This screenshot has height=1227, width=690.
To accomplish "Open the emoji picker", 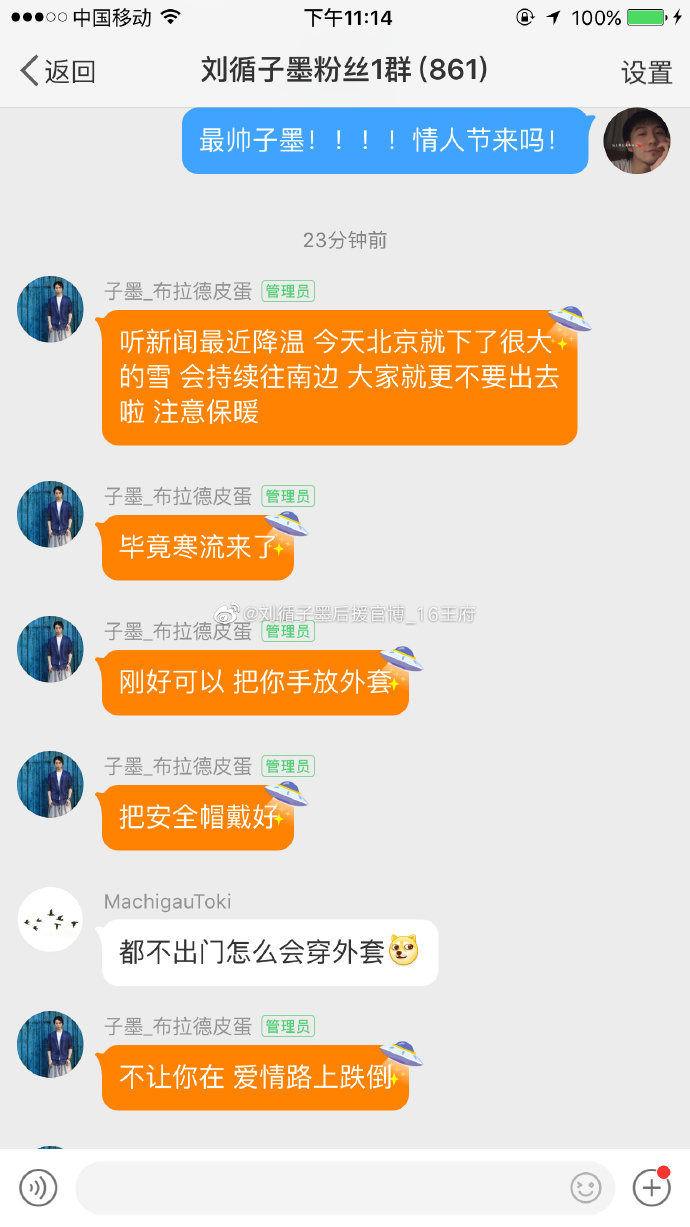I will [x=586, y=1188].
